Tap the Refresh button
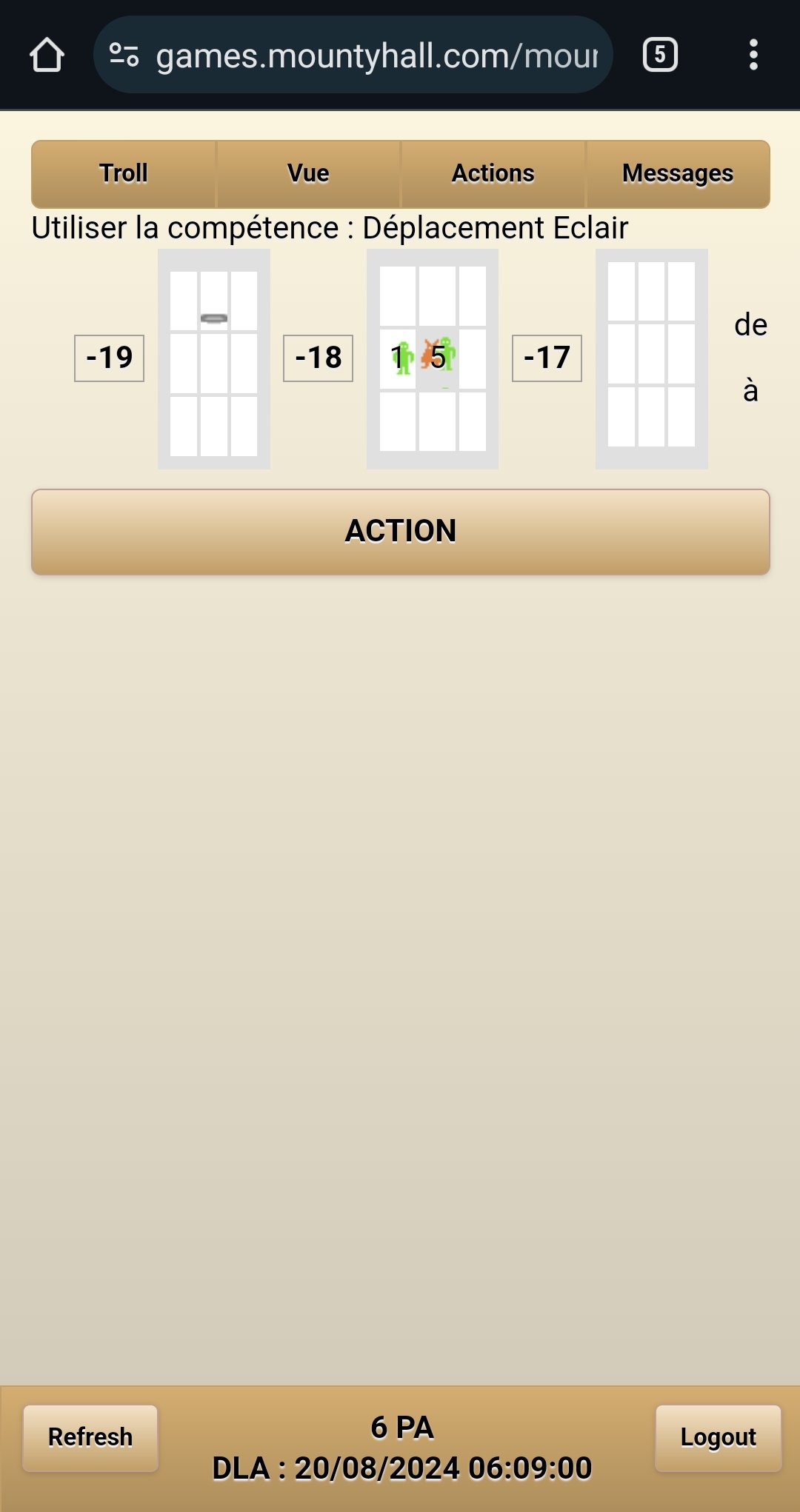 pyautogui.click(x=90, y=1437)
